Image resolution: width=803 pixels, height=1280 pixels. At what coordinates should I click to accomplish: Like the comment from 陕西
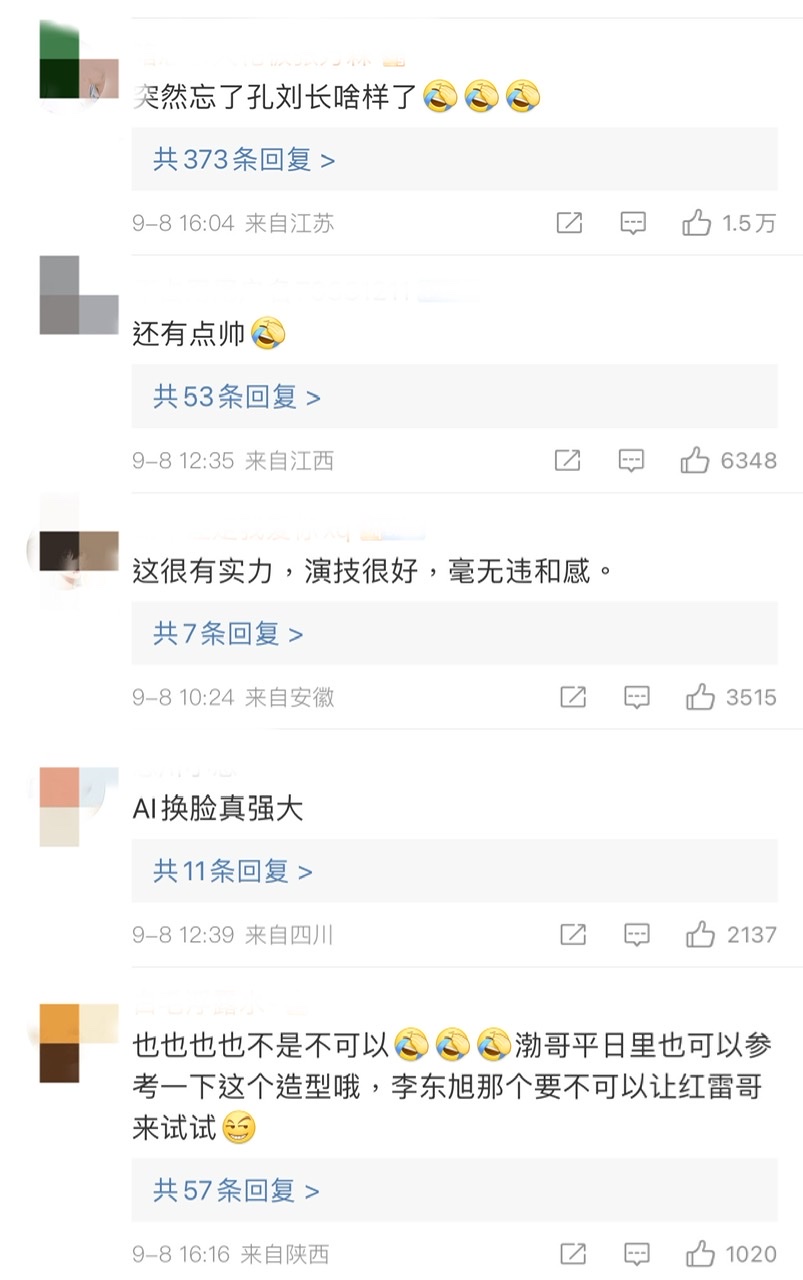click(x=700, y=1253)
